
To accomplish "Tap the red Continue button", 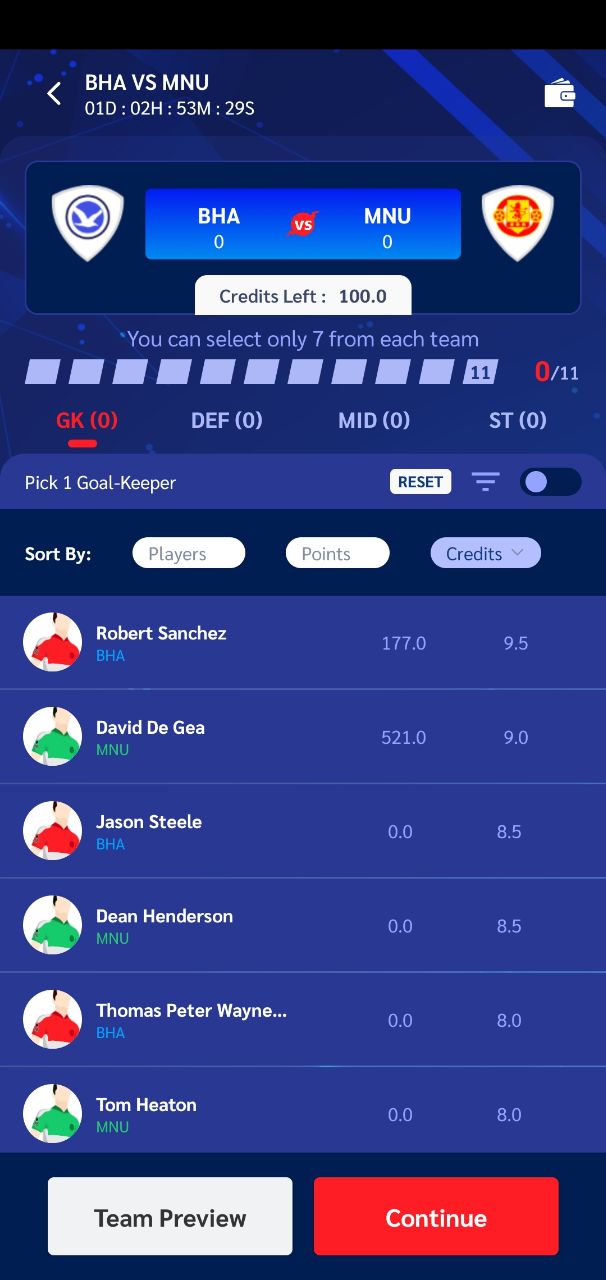I will [x=436, y=1217].
